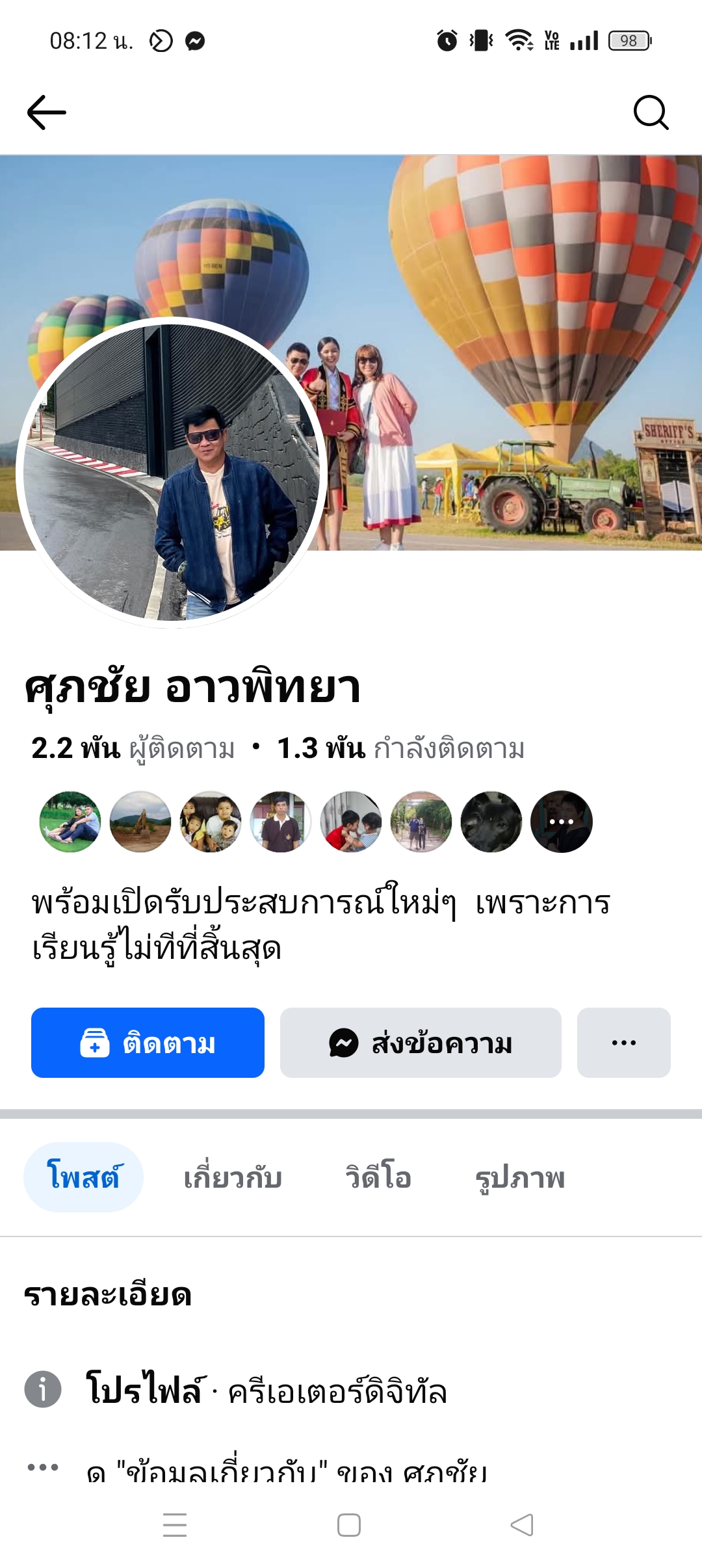702x1568 pixels.
Task: Tap the system home button
Action: [x=349, y=1525]
